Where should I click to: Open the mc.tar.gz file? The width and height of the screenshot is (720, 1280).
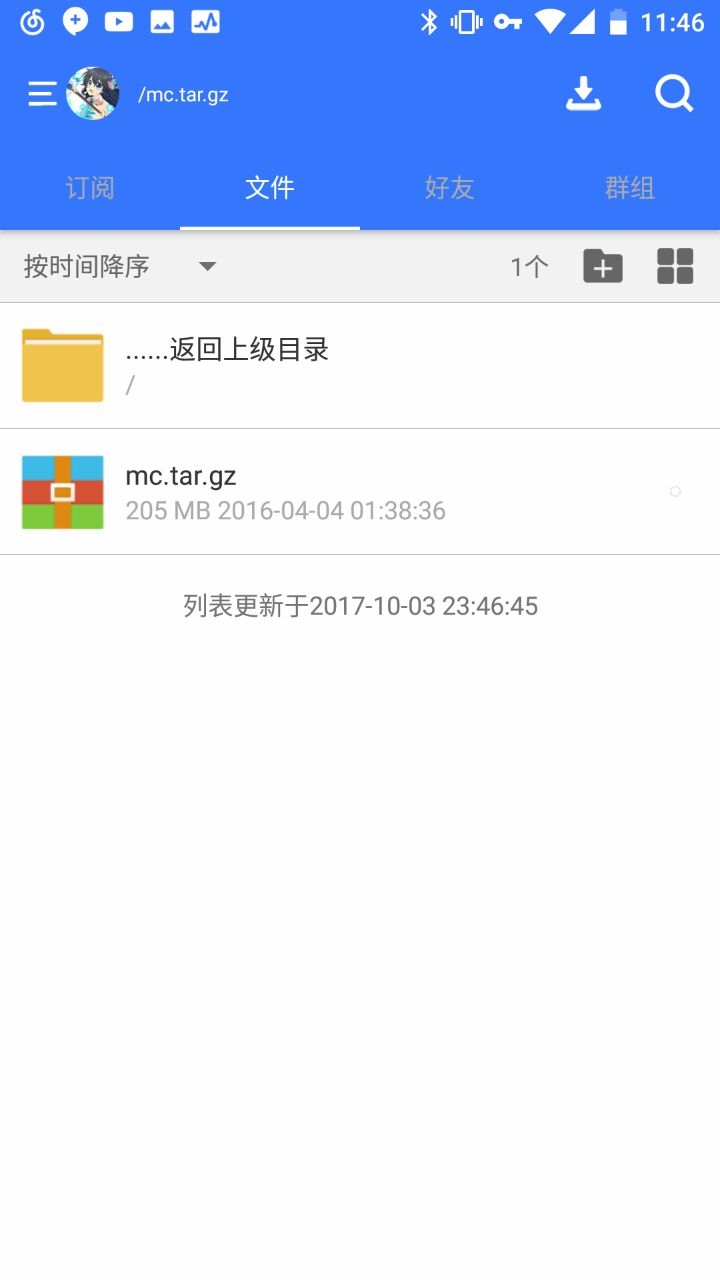[360, 492]
